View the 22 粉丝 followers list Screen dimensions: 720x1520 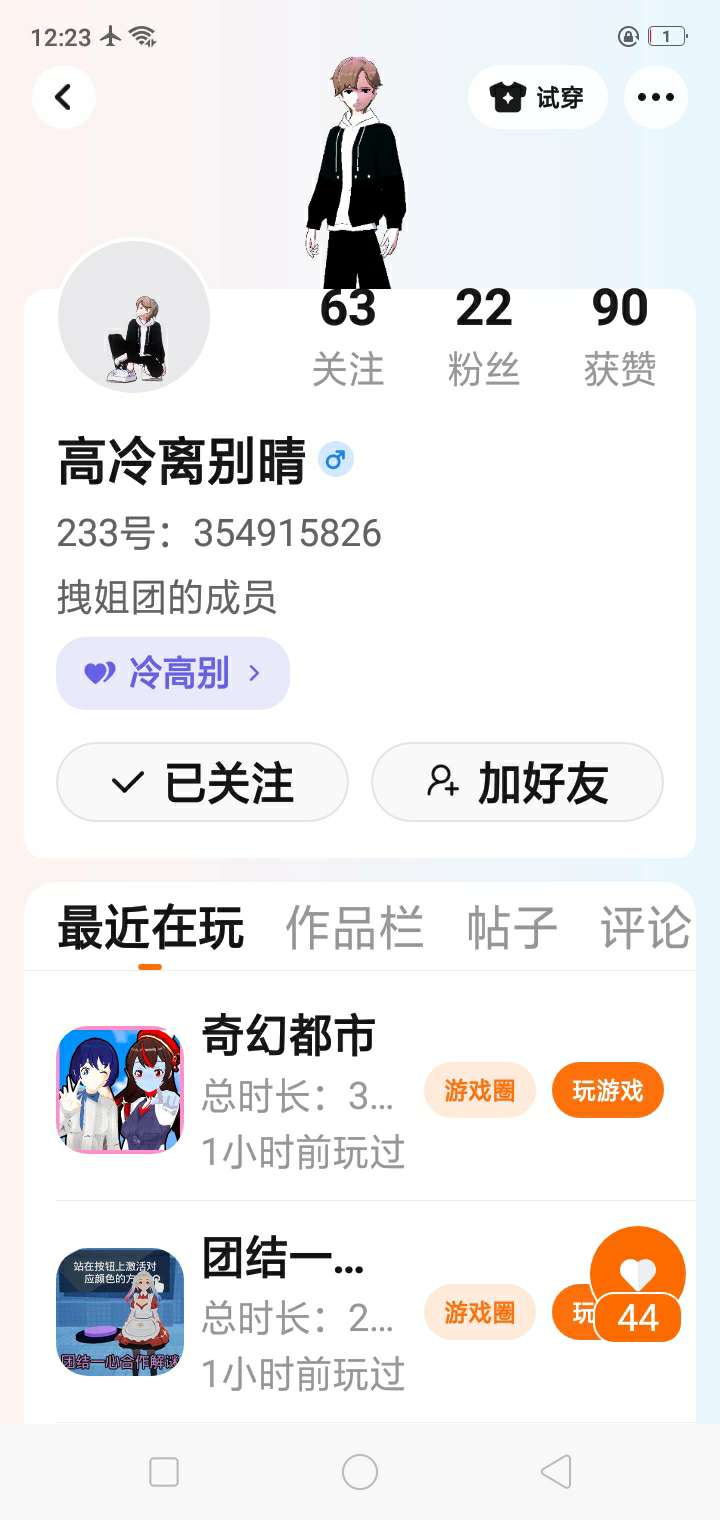click(484, 337)
